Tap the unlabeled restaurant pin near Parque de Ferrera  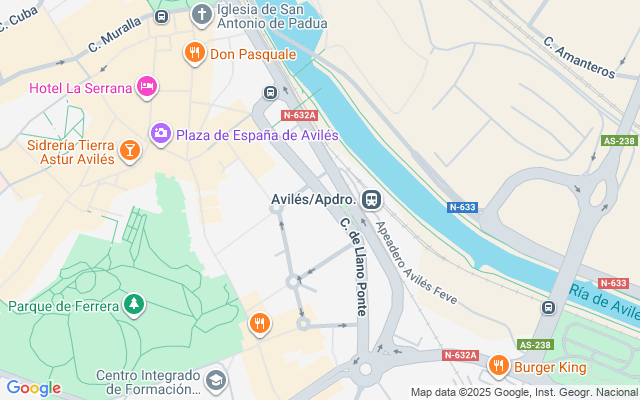(259, 322)
